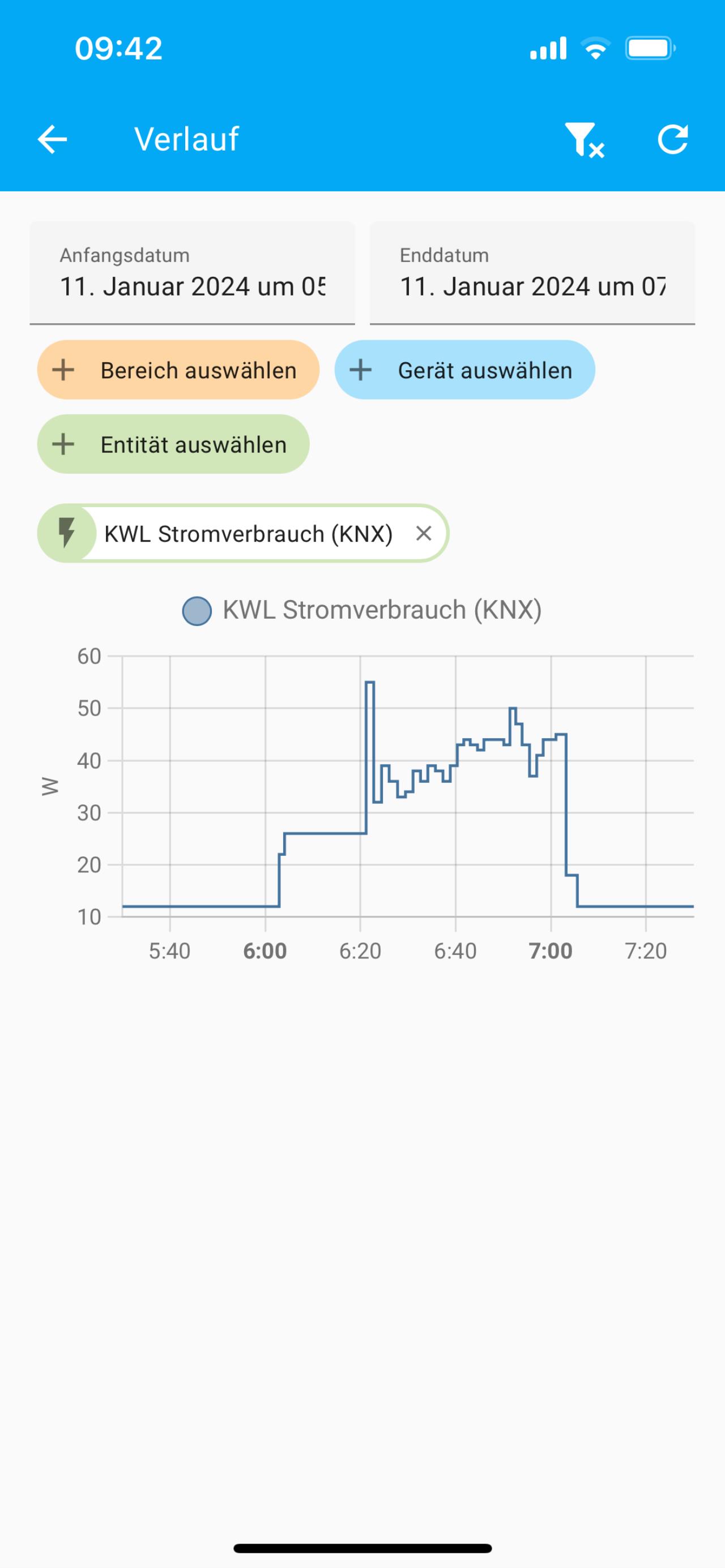Tap Gerät auswählen chip
Screen dimensions: 725x1568
point(465,370)
